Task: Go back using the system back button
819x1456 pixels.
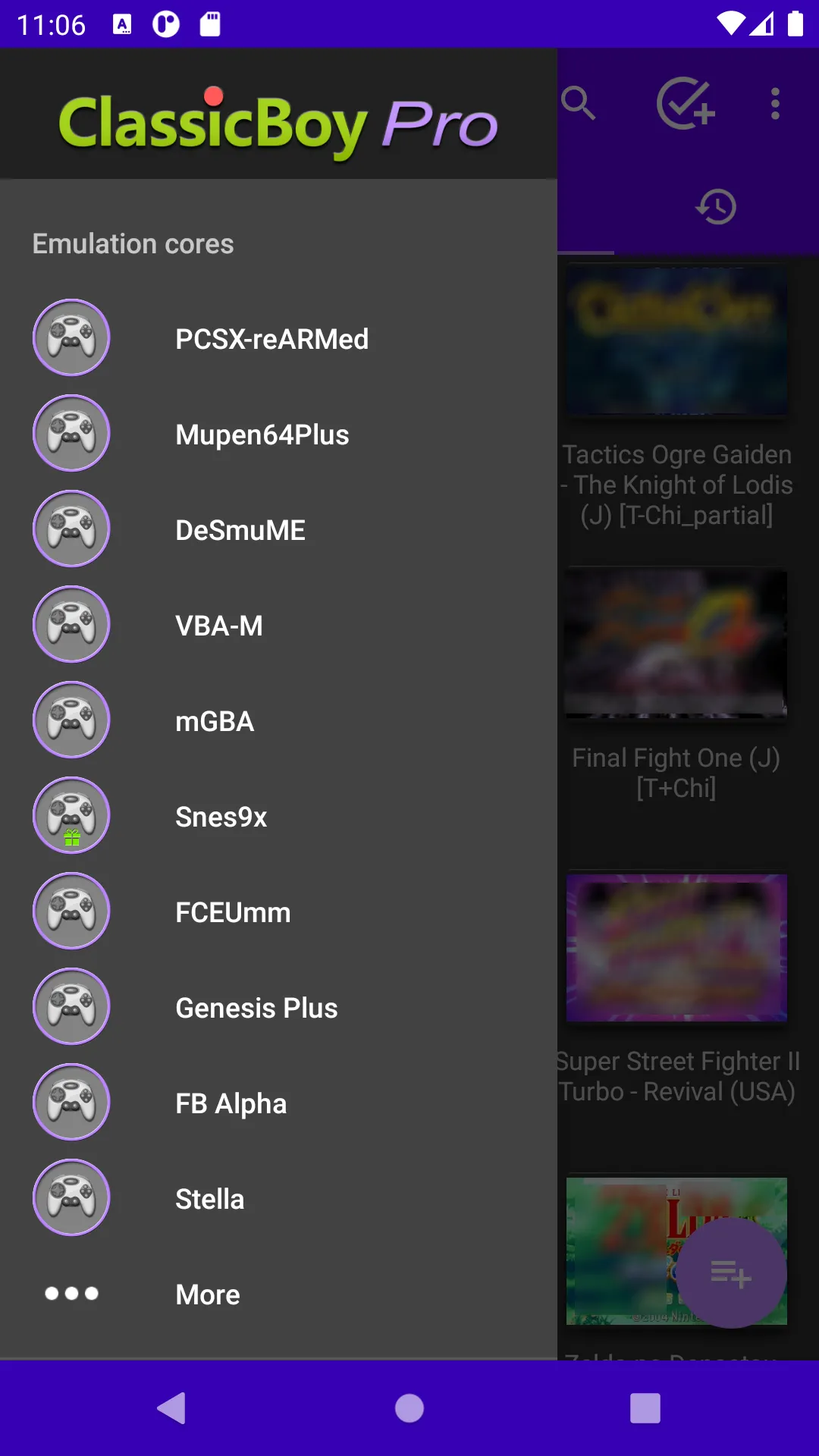Action: [x=172, y=1408]
